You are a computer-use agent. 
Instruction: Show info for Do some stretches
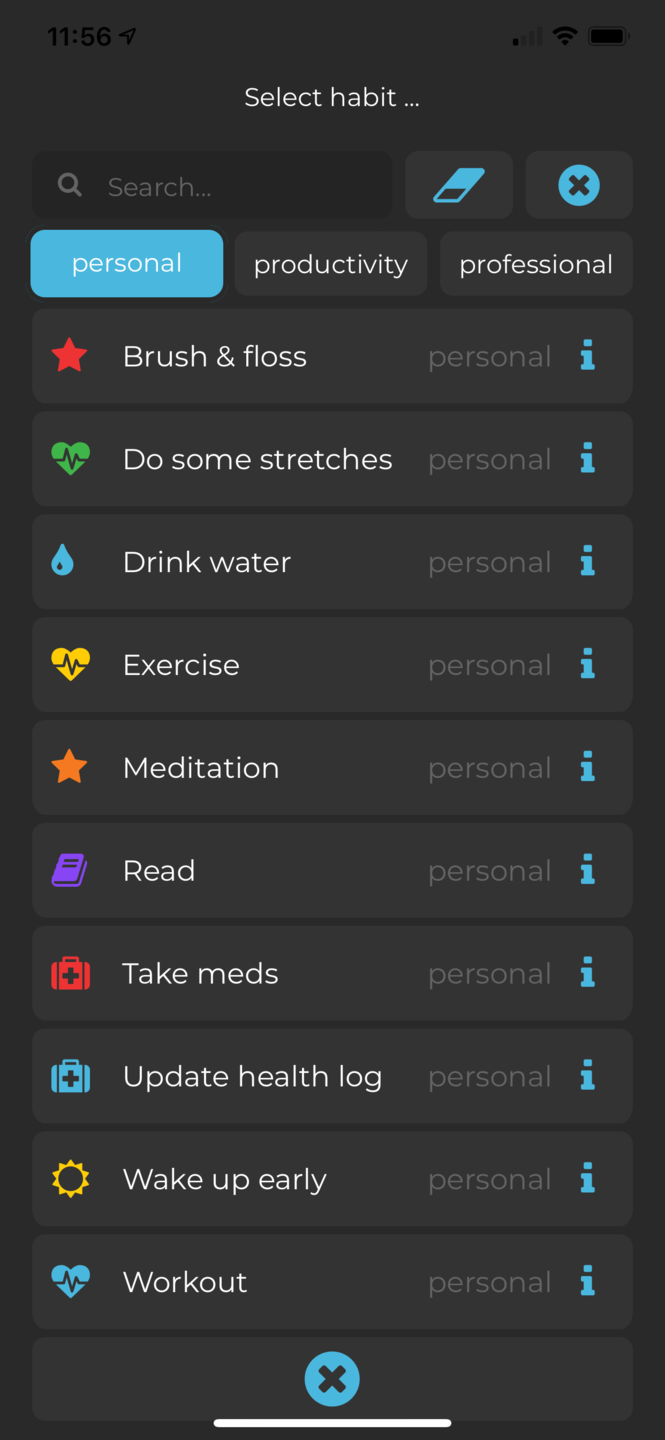[x=588, y=459]
